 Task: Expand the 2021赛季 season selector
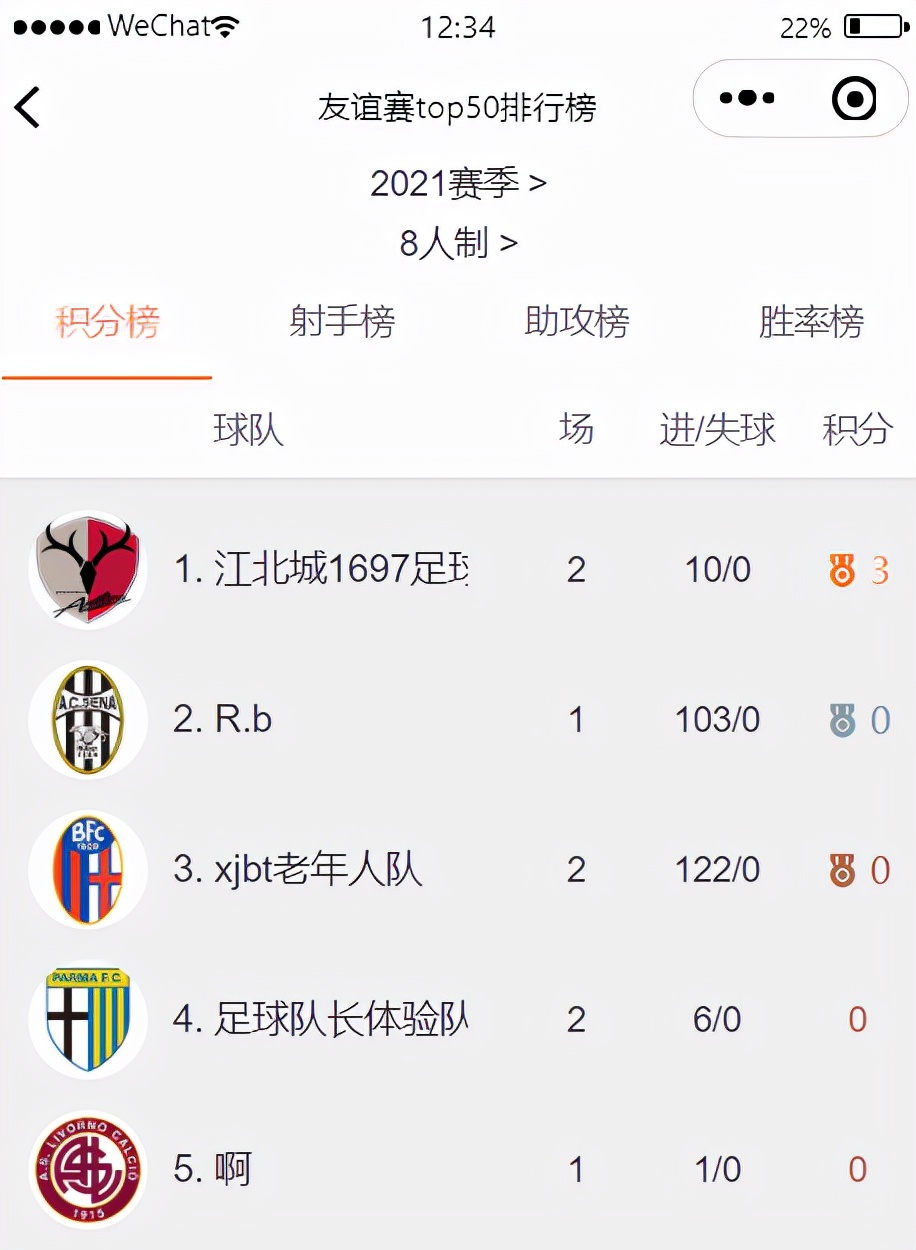(x=457, y=182)
